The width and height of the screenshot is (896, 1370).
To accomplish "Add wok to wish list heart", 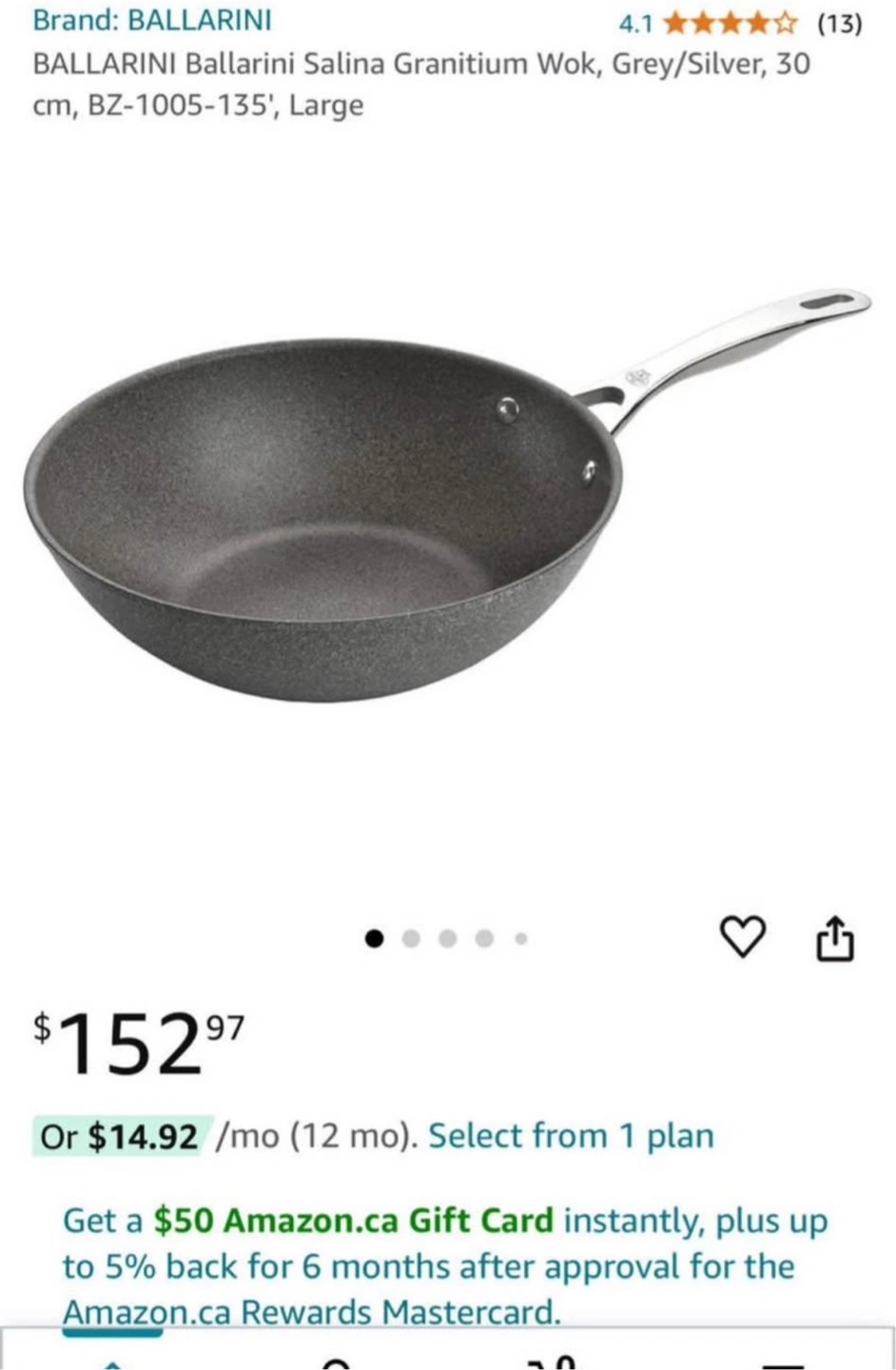I will click(x=742, y=937).
